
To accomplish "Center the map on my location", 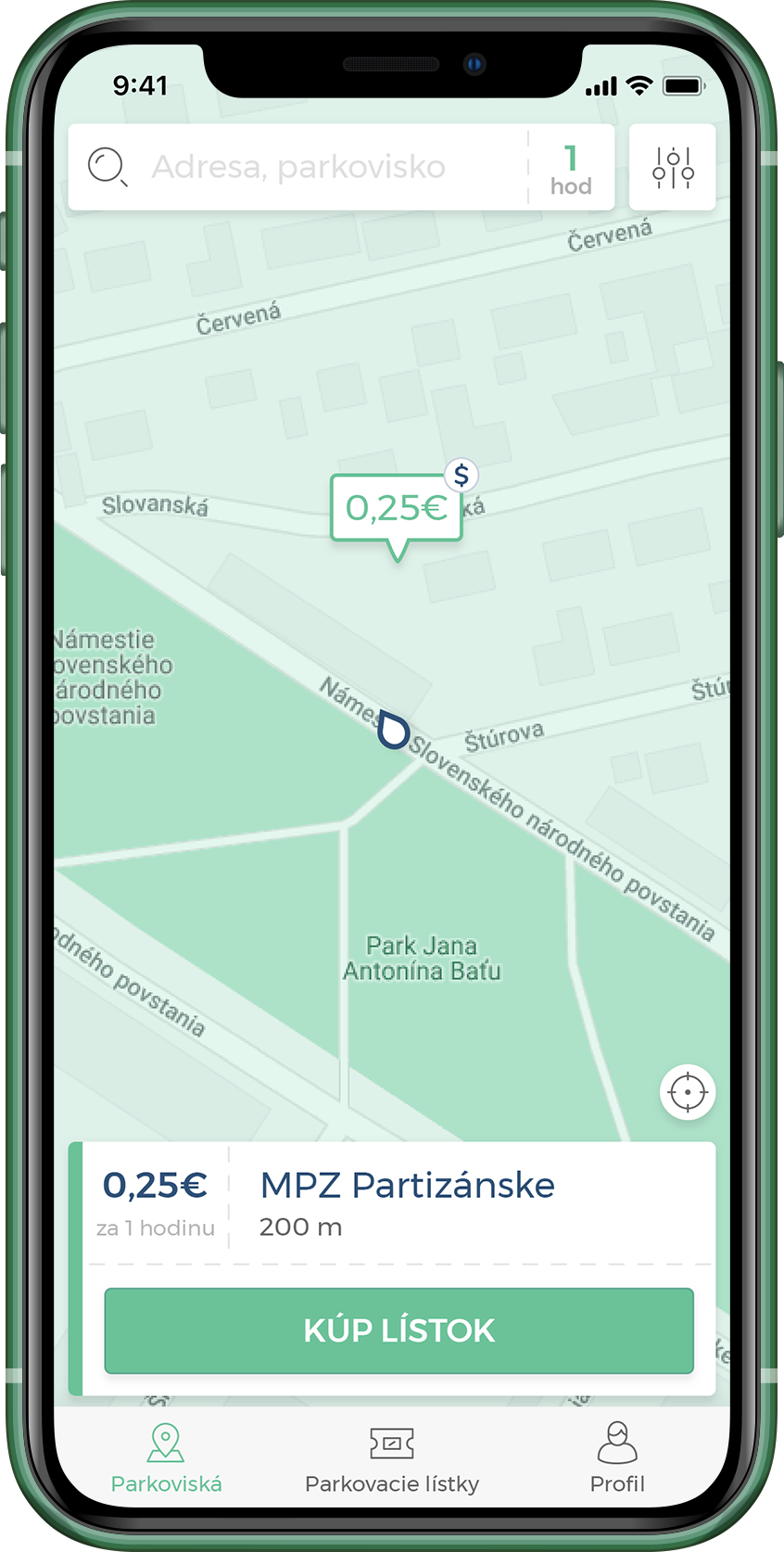I will pos(688,1092).
